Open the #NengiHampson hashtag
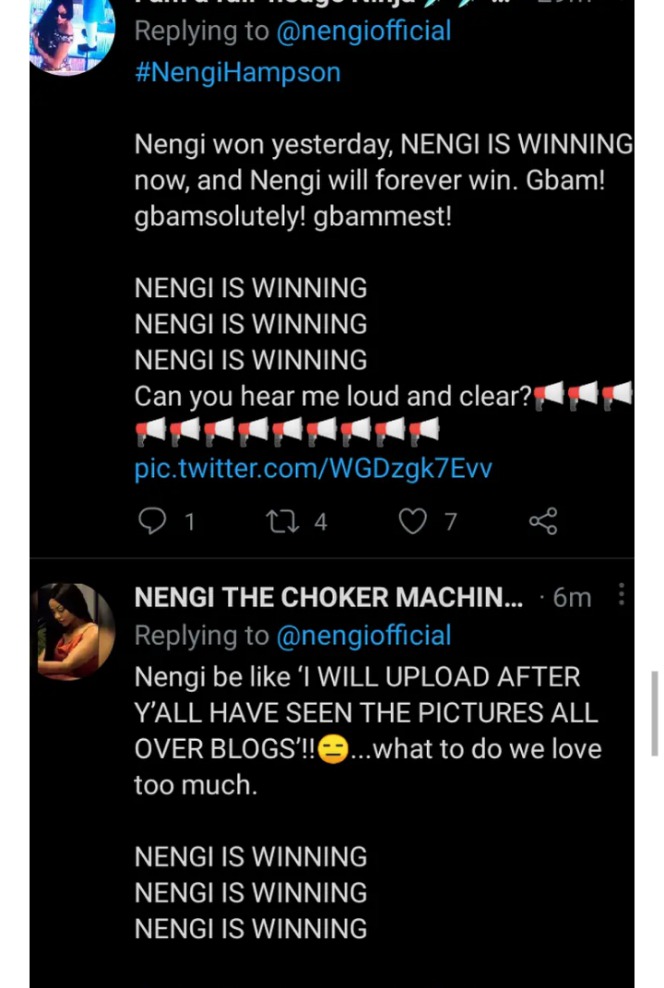Image resolution: width=664 pixels, height=988 pixels. [x=237, y=72]
